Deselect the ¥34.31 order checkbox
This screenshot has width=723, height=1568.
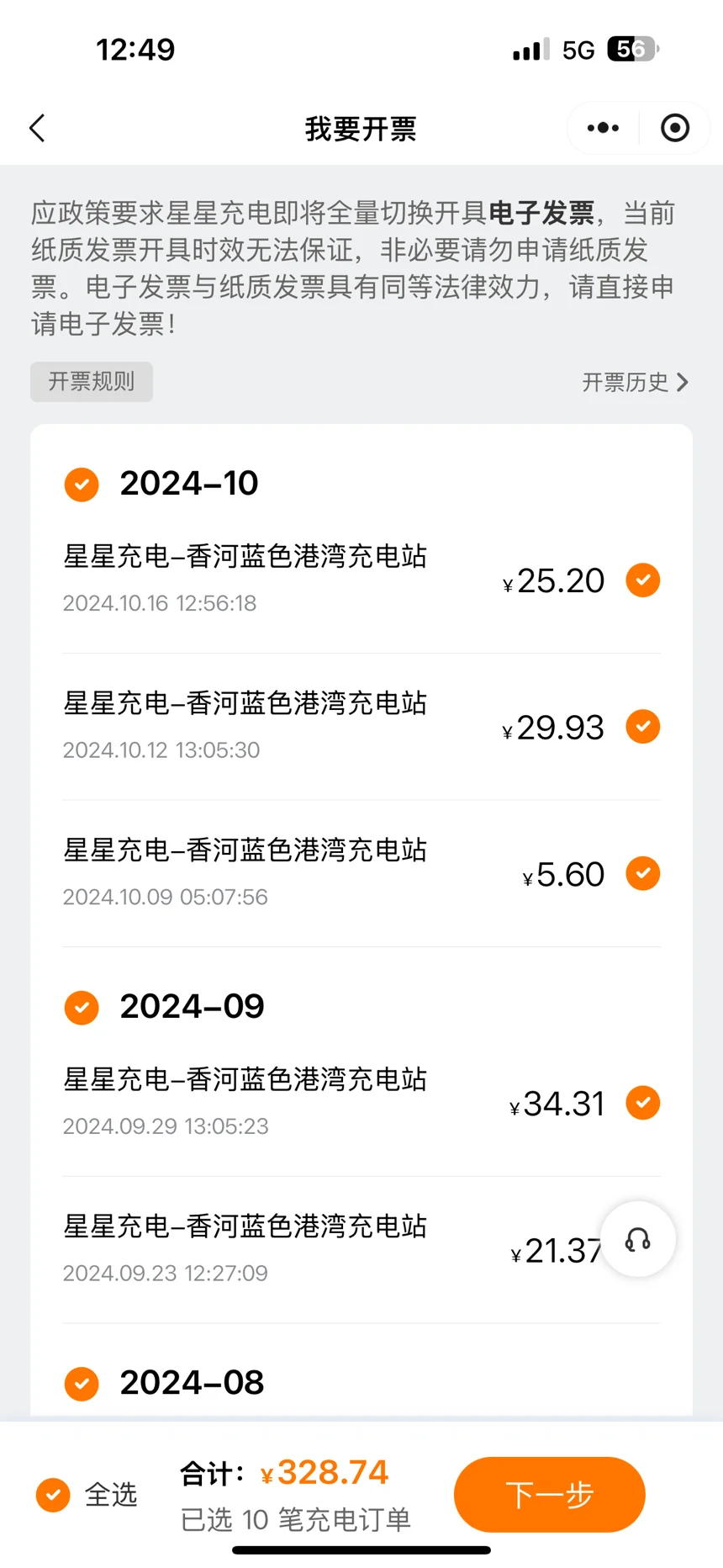click(643, 1103)
